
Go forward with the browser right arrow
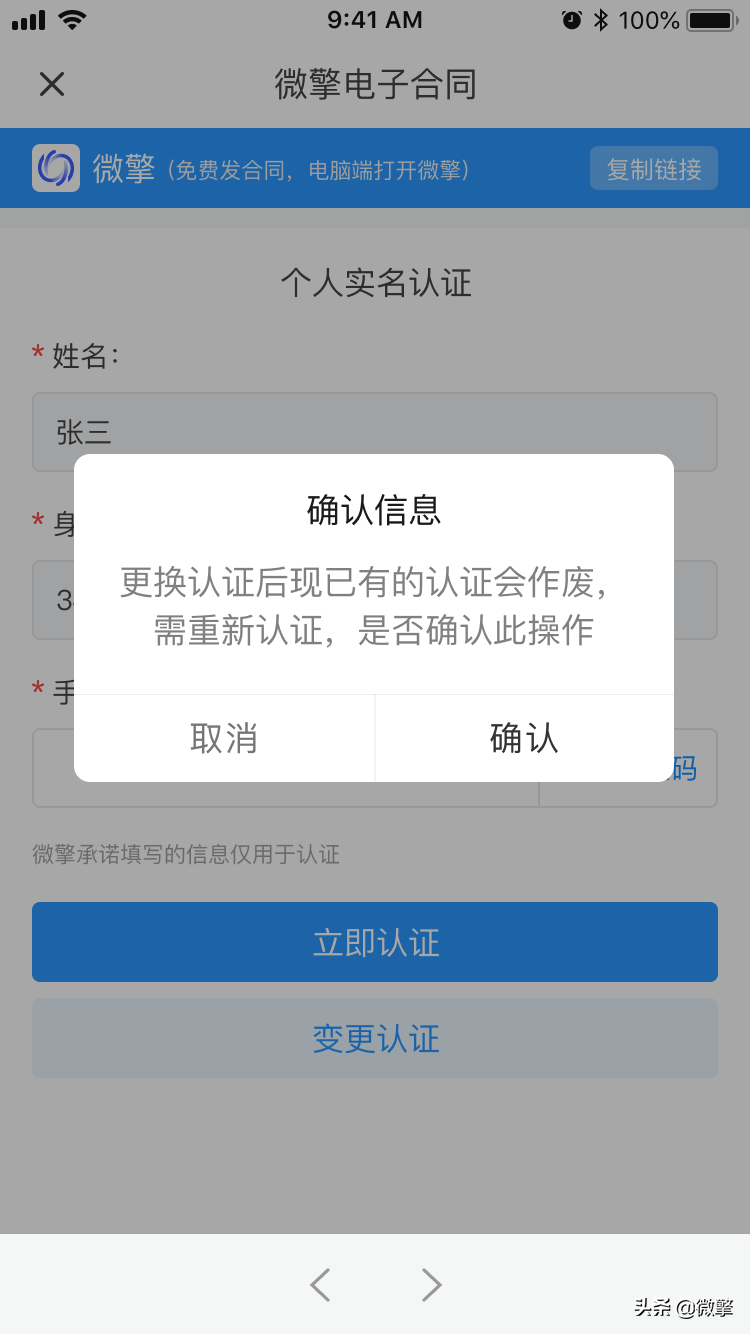click(x=431, y=1284)
